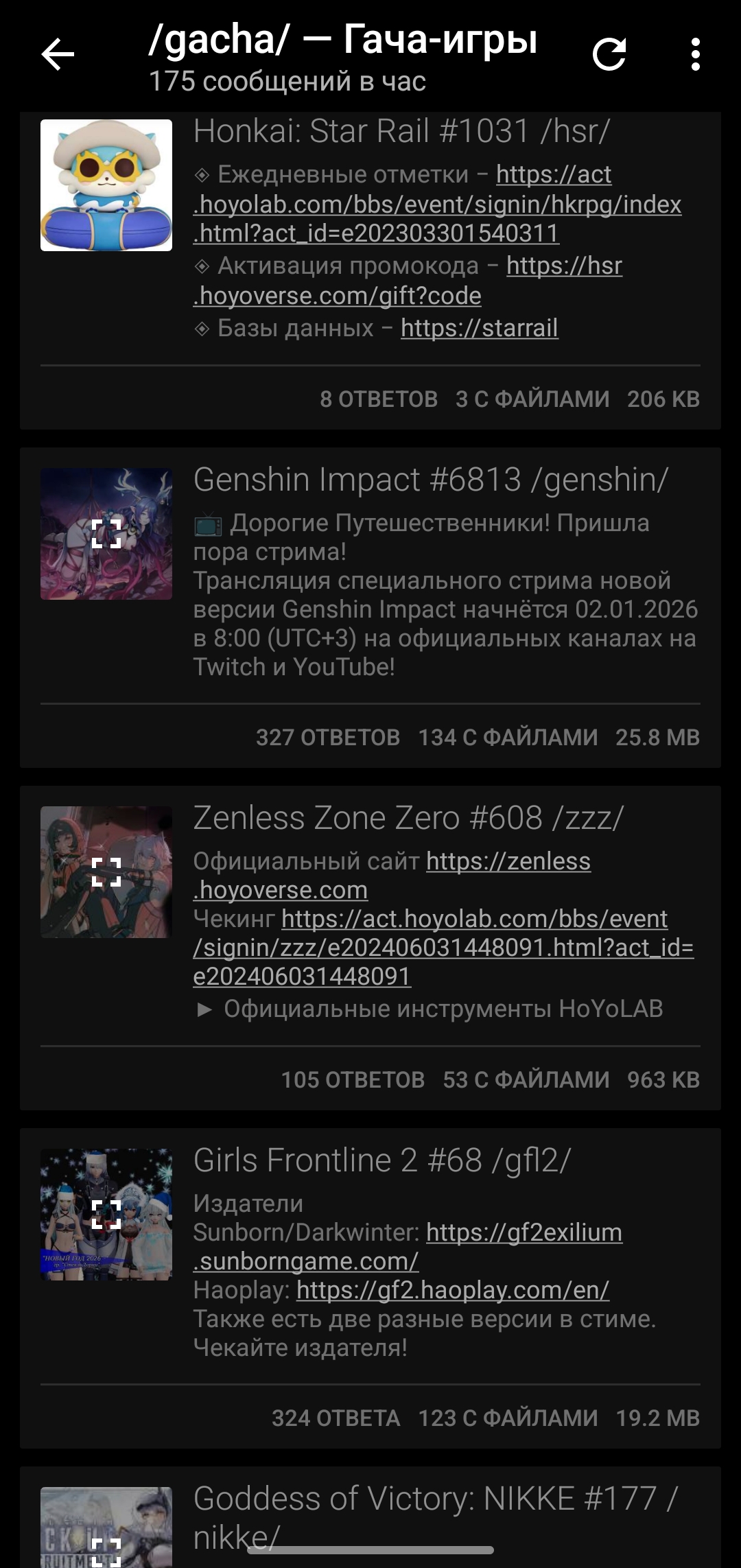Open the Zenless Zone Zero #608 thread
This screenshot has height=1568, width=741.
point(408,818)
